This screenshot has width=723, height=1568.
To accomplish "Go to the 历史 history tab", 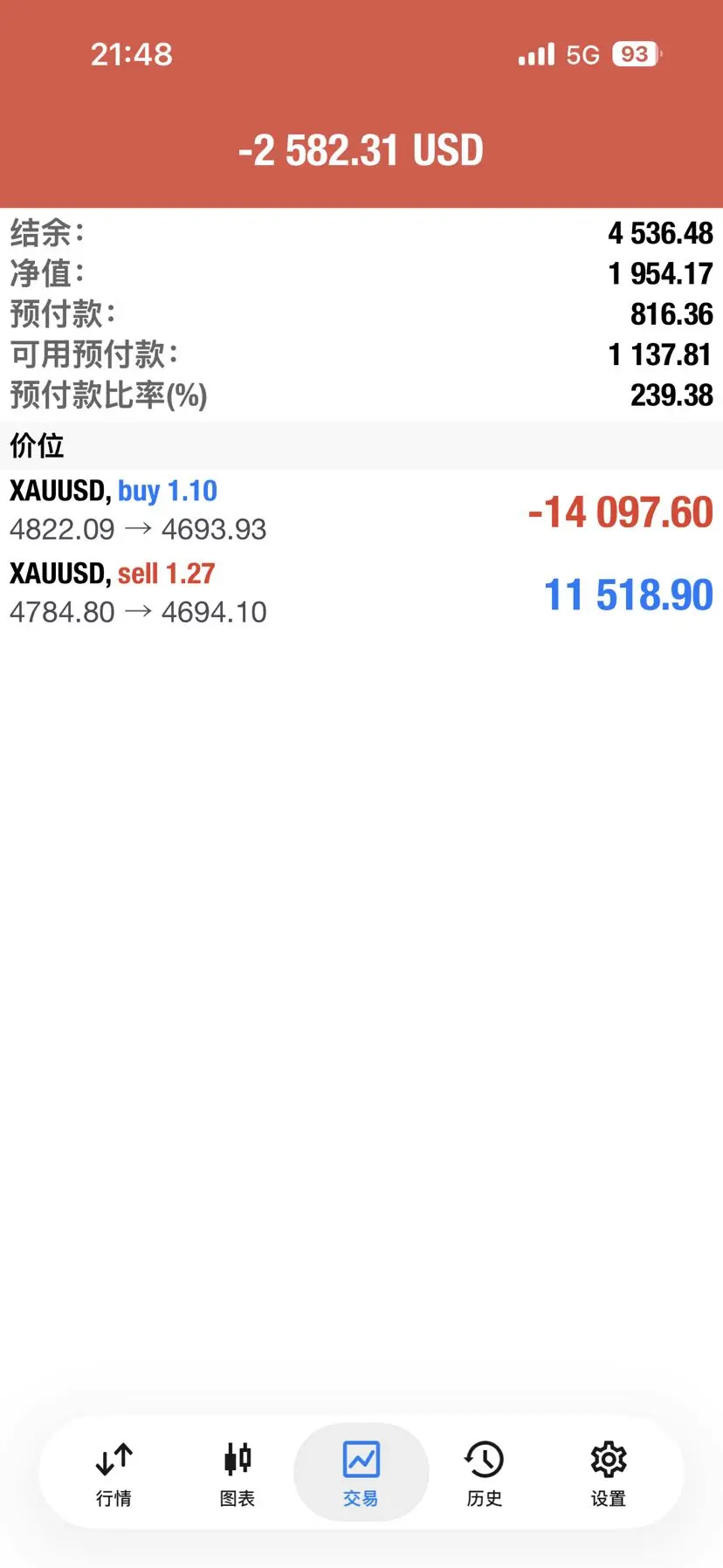I will [x=484, y=1472].
